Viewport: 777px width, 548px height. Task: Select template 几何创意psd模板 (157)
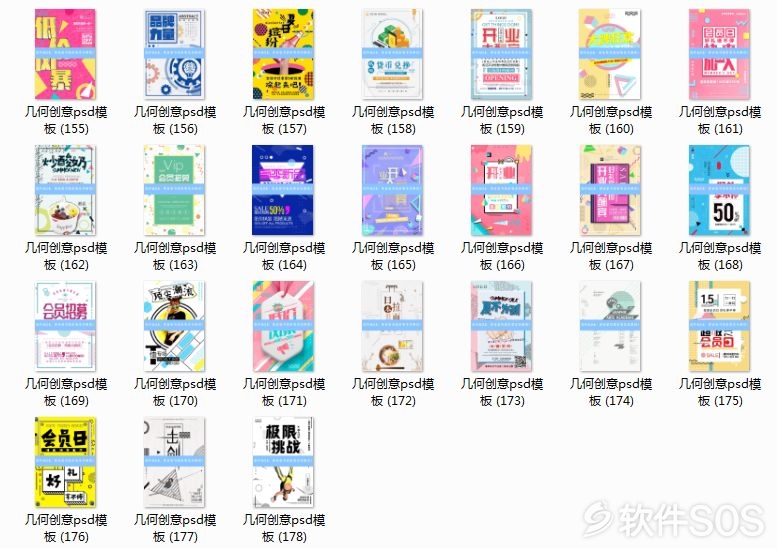pos(283,55)
